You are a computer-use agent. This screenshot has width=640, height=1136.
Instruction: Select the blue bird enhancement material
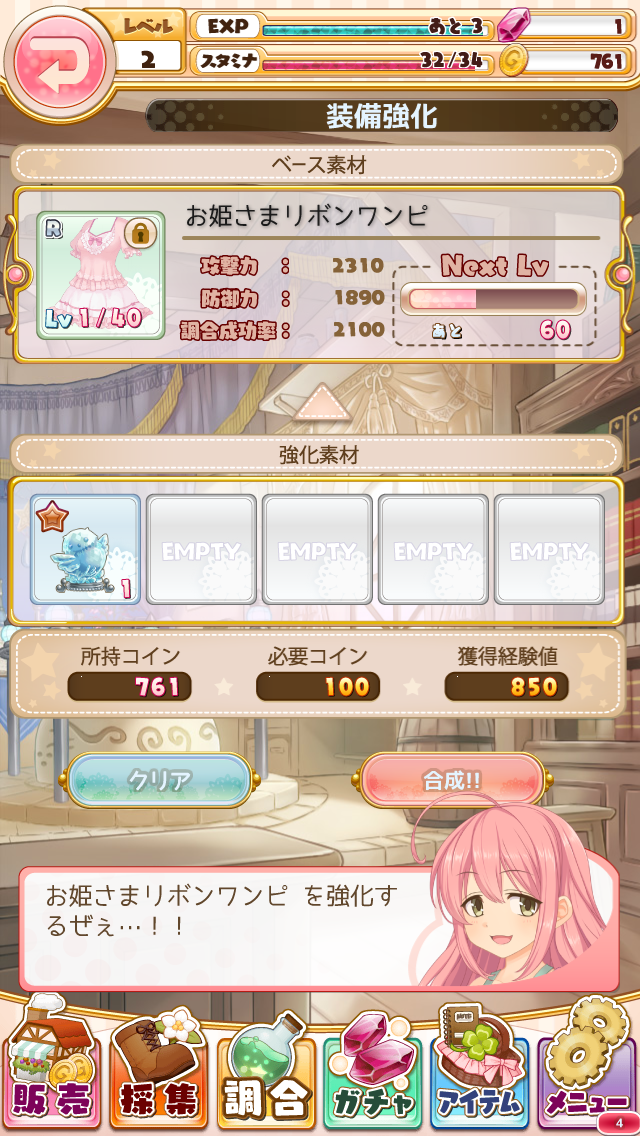click(x=85, y=549)
